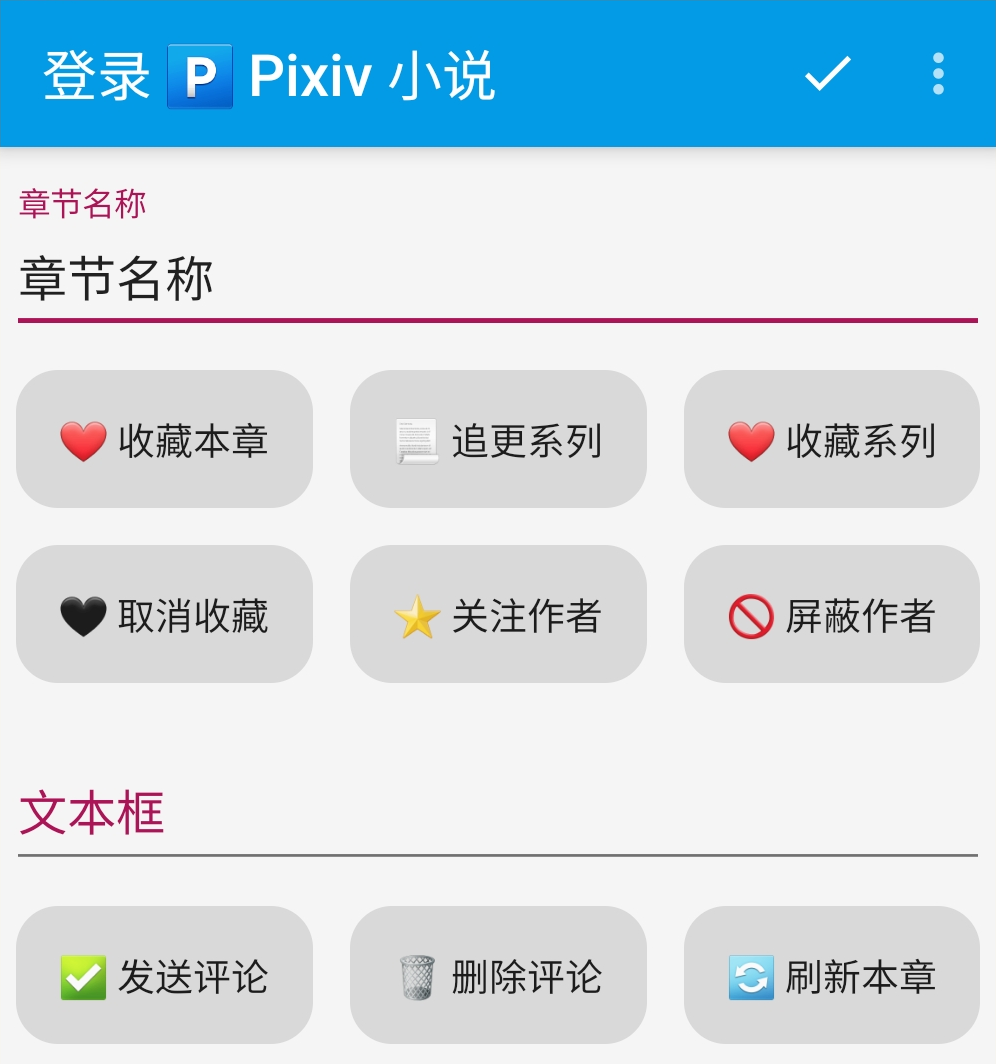Image resolution: width=996 pixels, height=1064 pixels.
Task: Delete the comment with 删除评论
Action: [498, 975]
